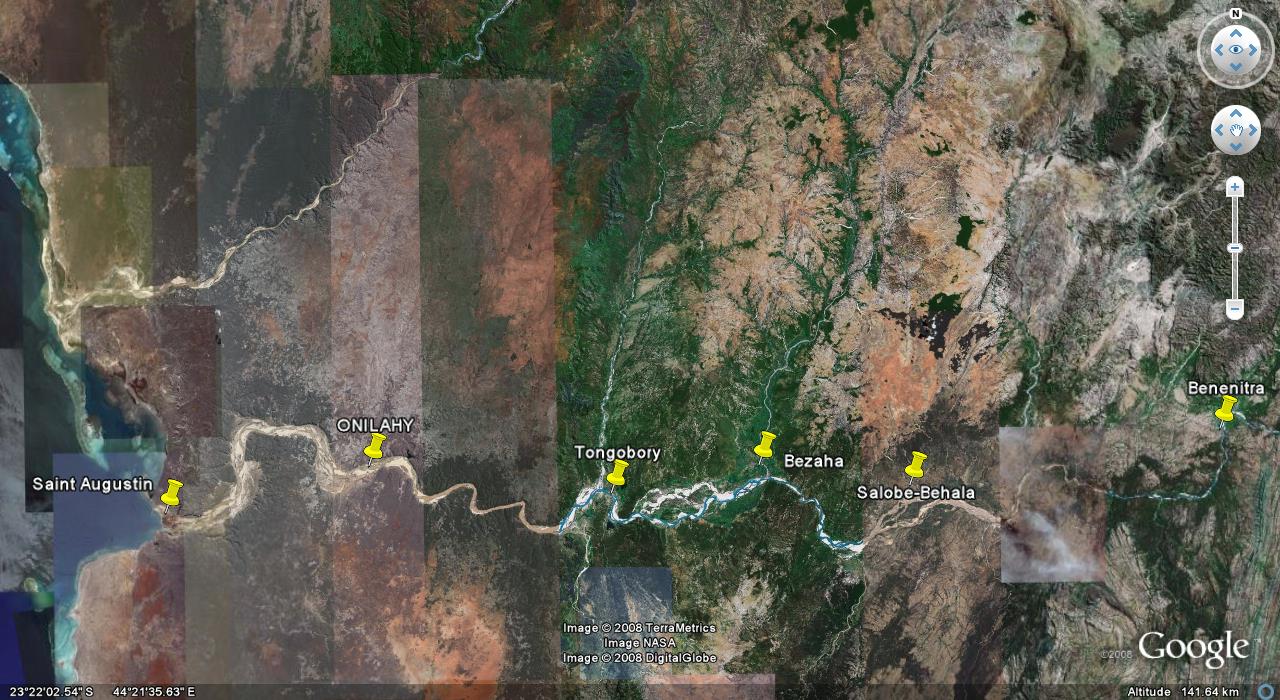Pan the map up with move joystick
Image resolution: width=1280 pixels, height=700 pixels.
[x=1236, y=113]
